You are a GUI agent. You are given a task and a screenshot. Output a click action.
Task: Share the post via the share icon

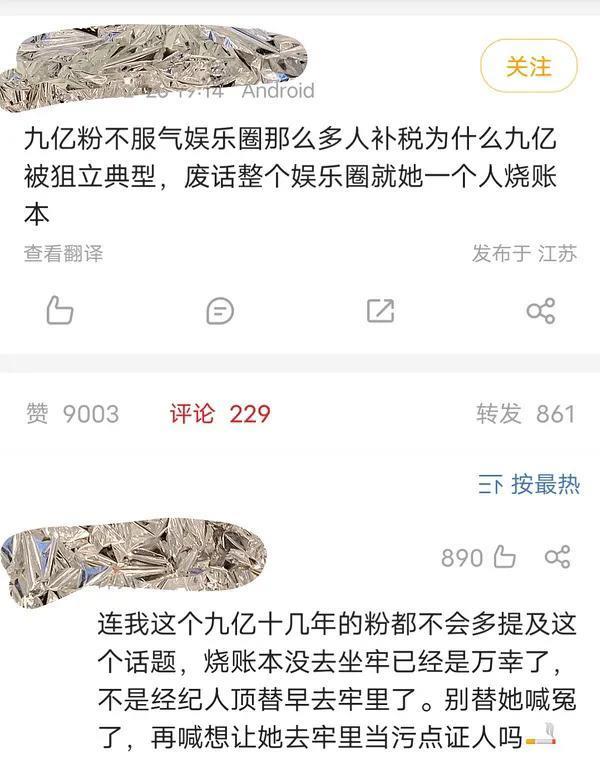(540, 310)
